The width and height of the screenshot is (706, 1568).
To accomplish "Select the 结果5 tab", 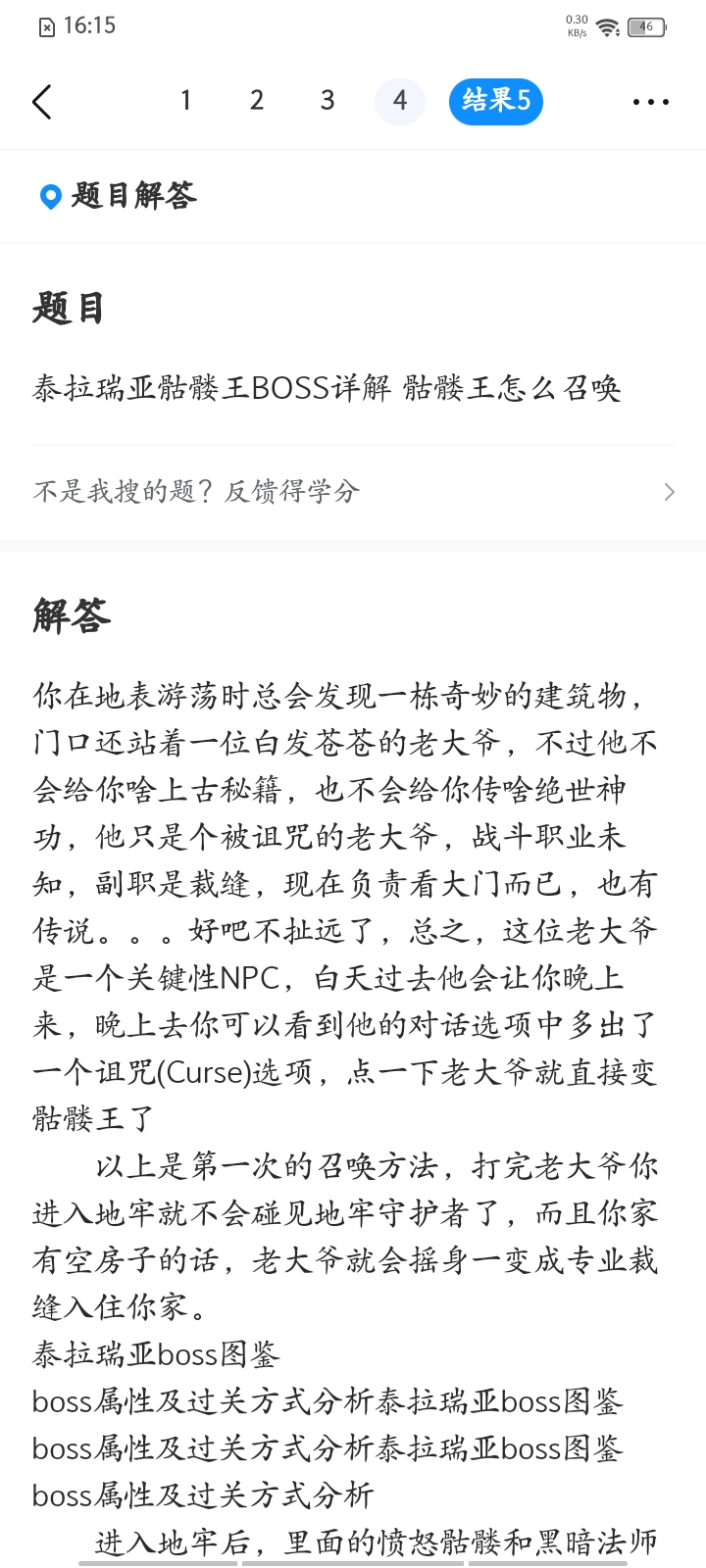I will click(x=496, y=100).
